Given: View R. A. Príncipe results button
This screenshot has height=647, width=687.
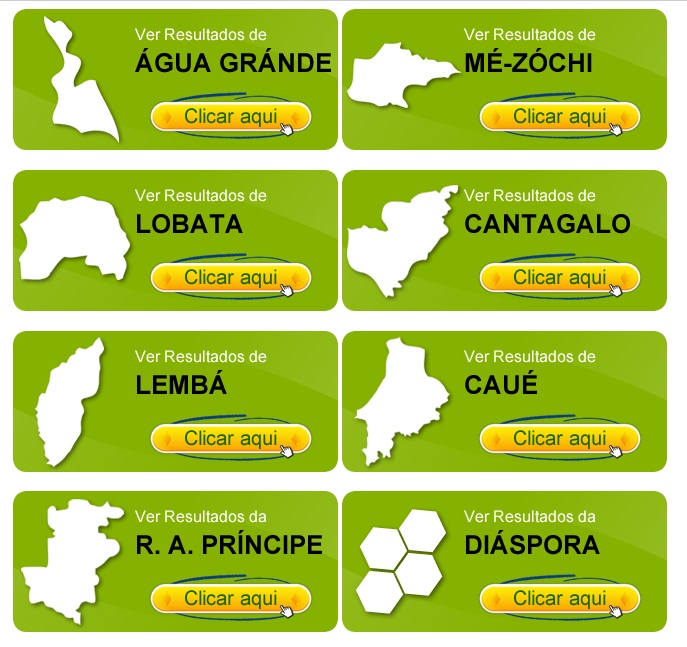Looking at the screenshot, I should click(x=231, y=599).
